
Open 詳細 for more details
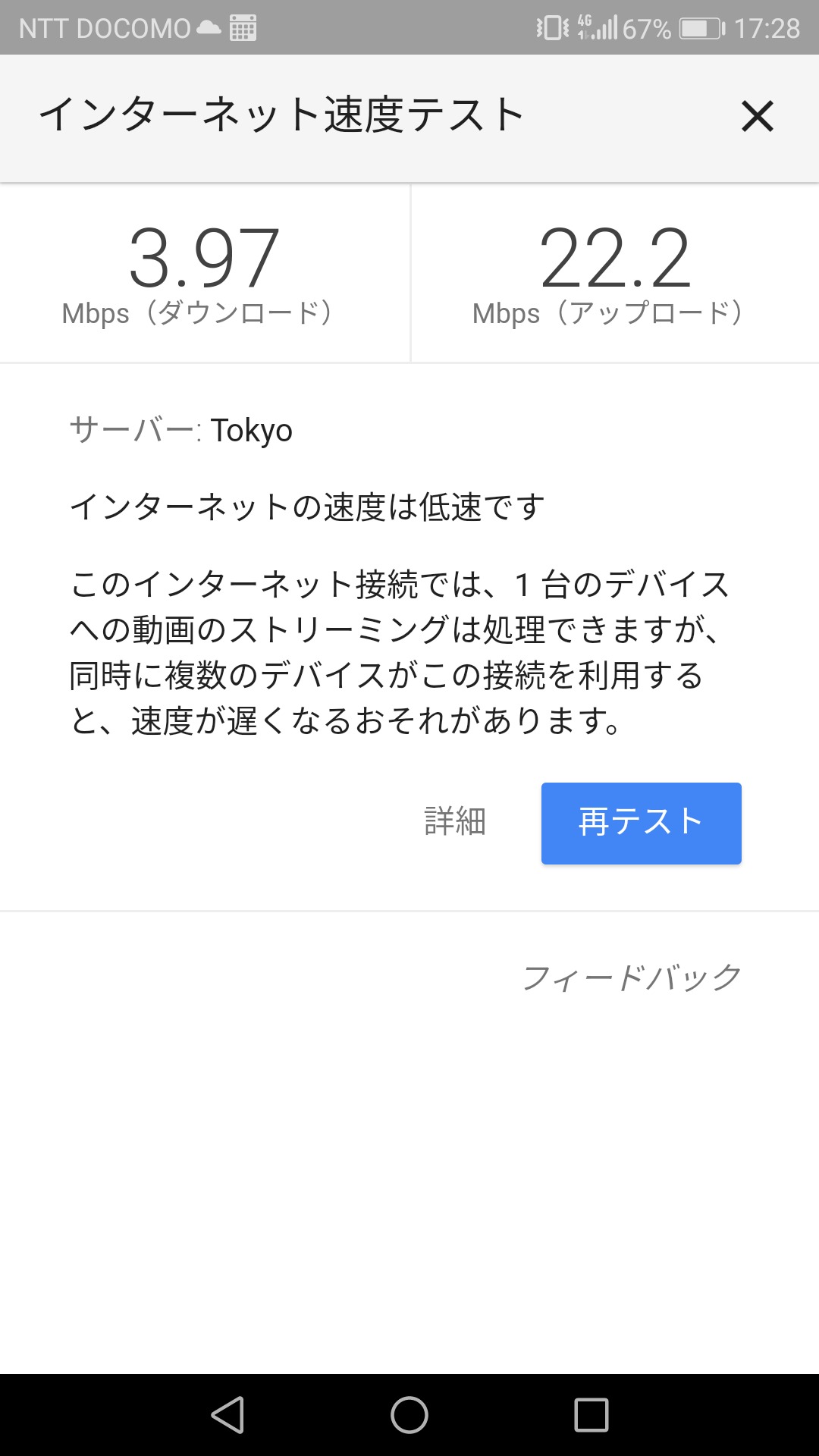click(455, 822)
